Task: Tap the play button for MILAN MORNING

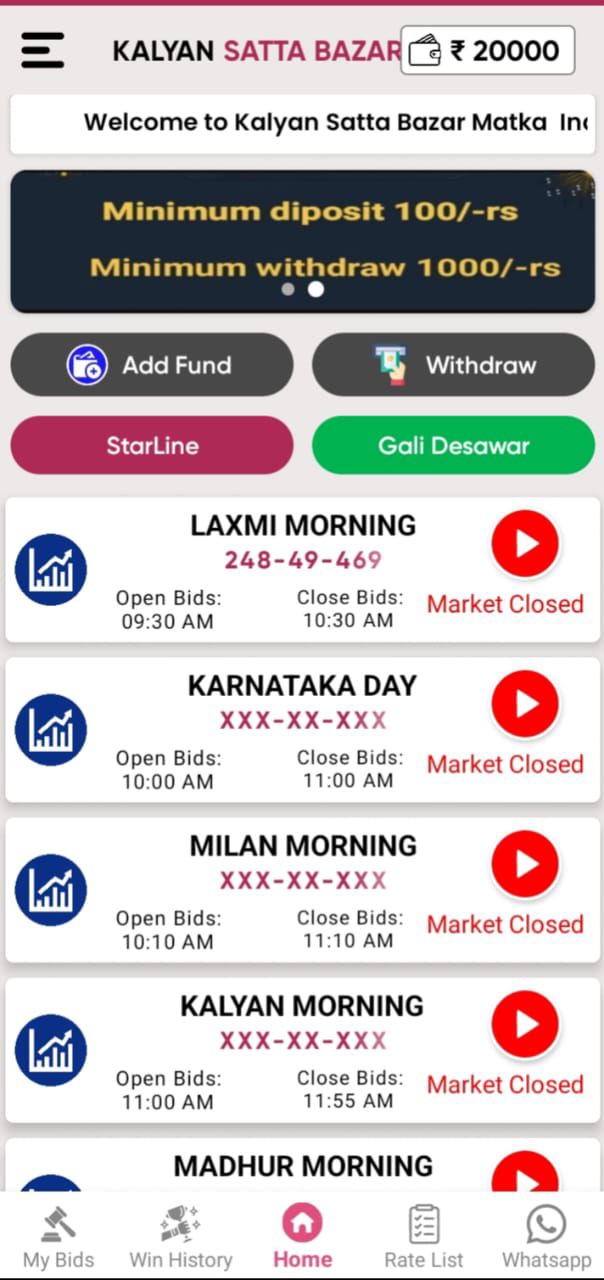Action: click(524, 864)
